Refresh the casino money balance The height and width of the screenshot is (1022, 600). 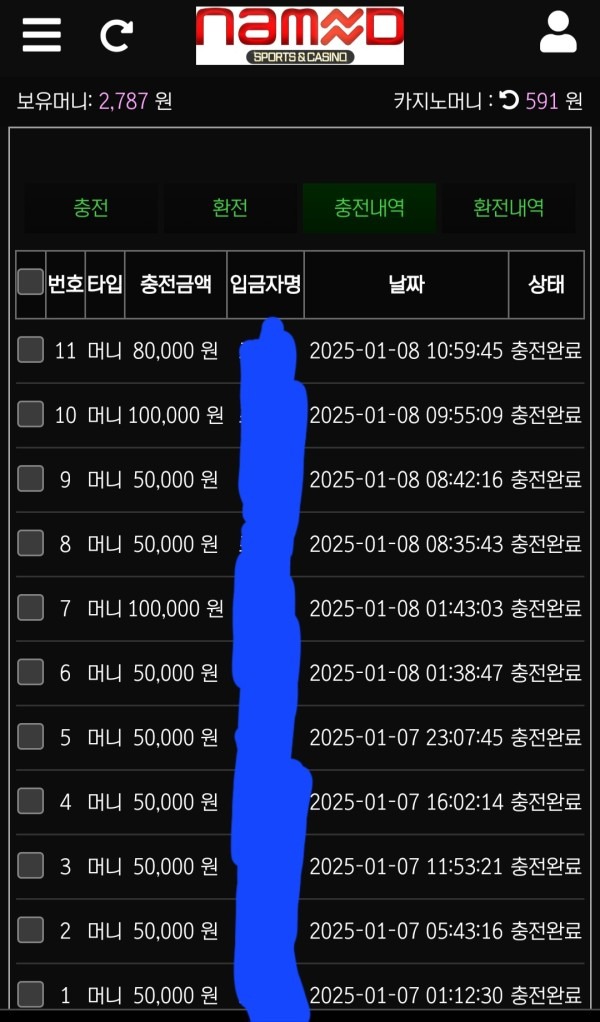[x=509, y=101]
